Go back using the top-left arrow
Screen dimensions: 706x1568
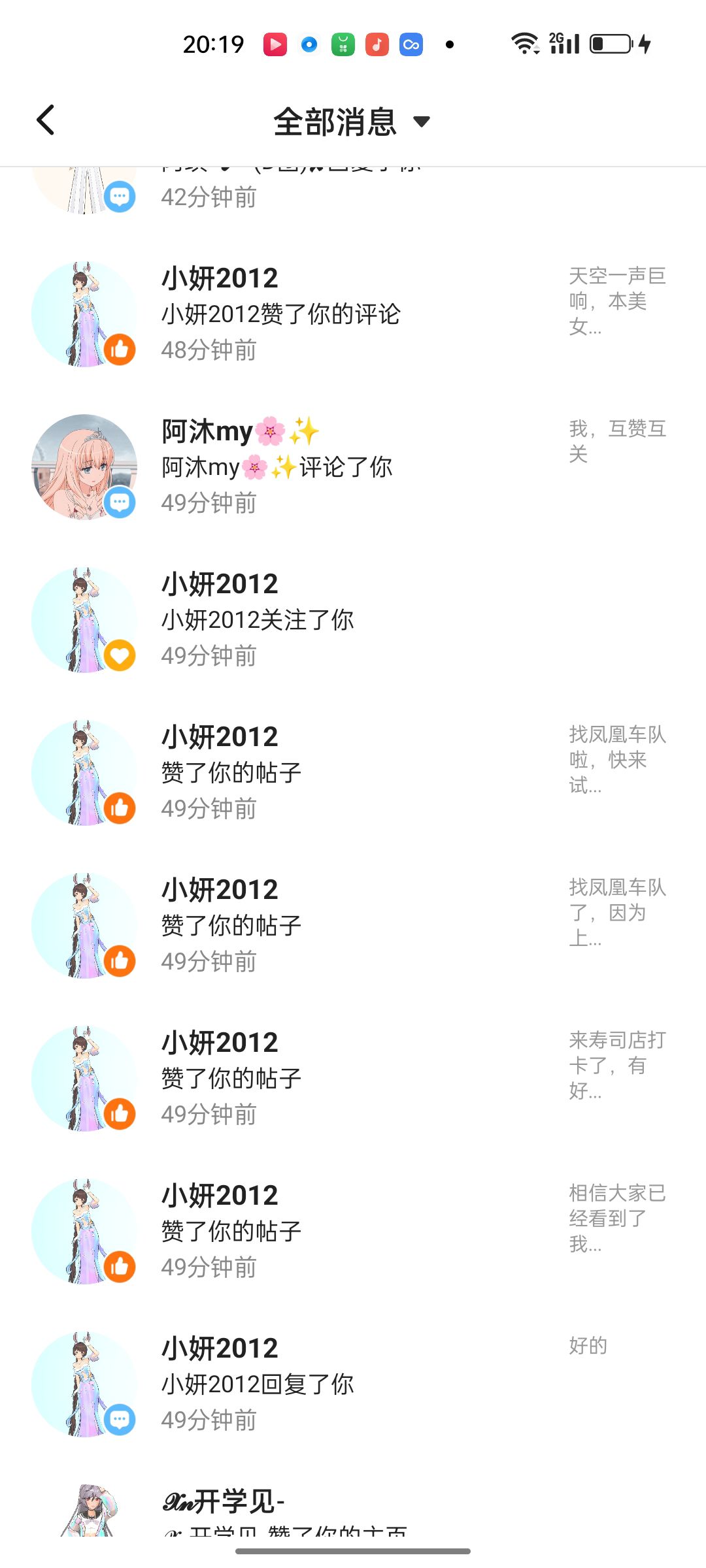46,120
